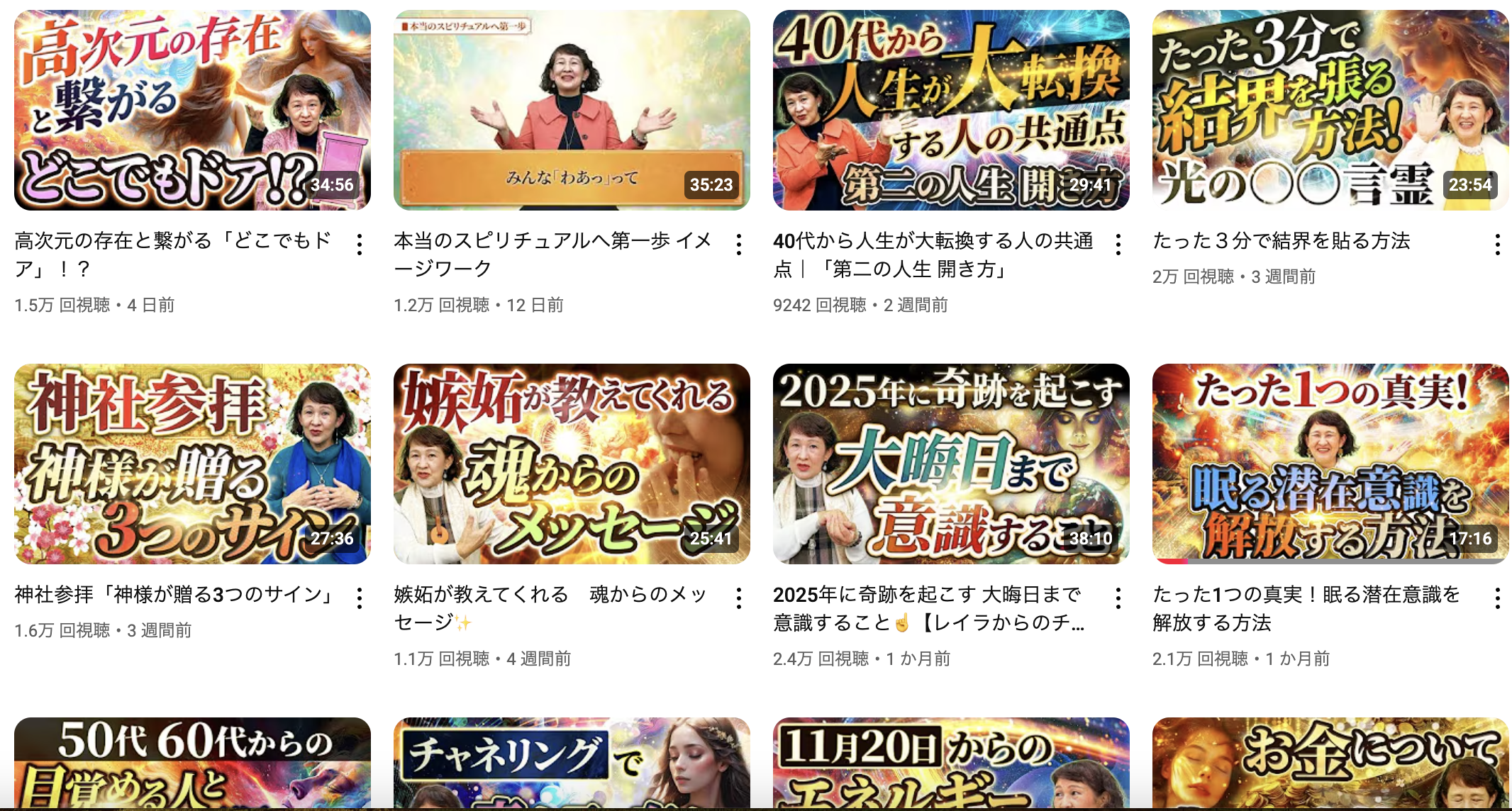Open more options for たった1つの真実 video

point(1497,598)
